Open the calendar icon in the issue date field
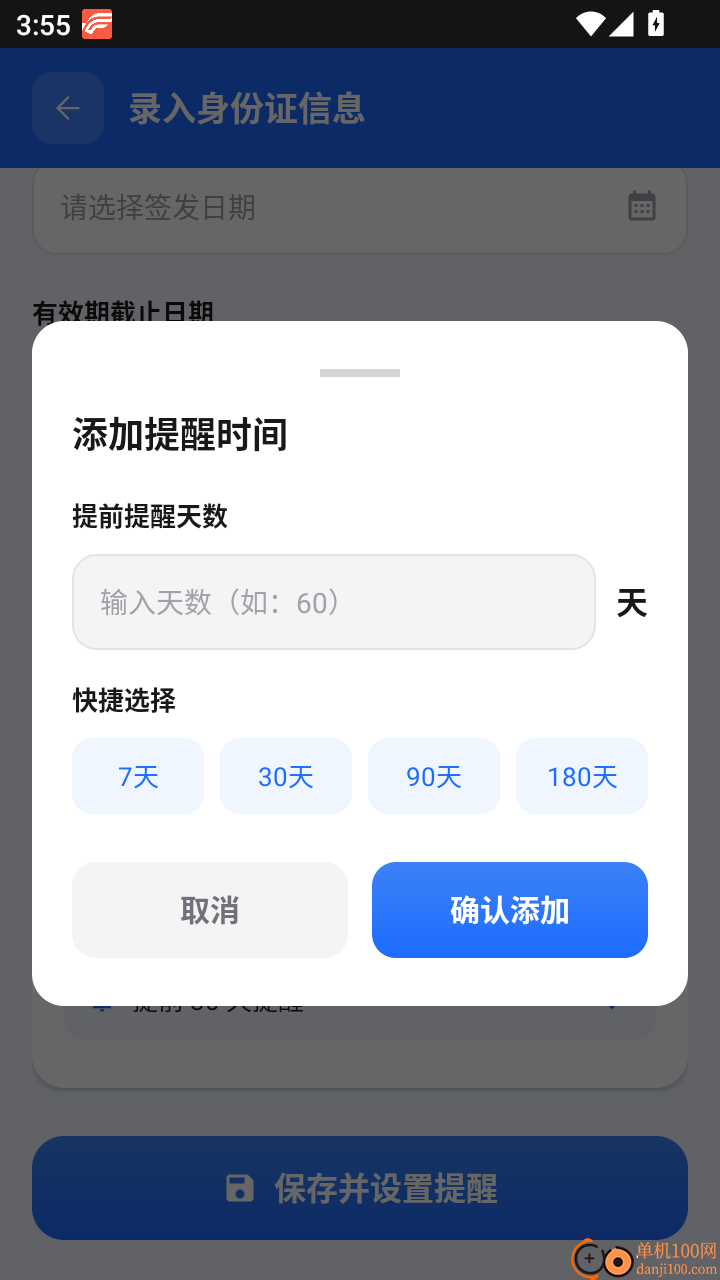Image resolution: width=720 pixels, height=1280 pixels. click(642, 207)
